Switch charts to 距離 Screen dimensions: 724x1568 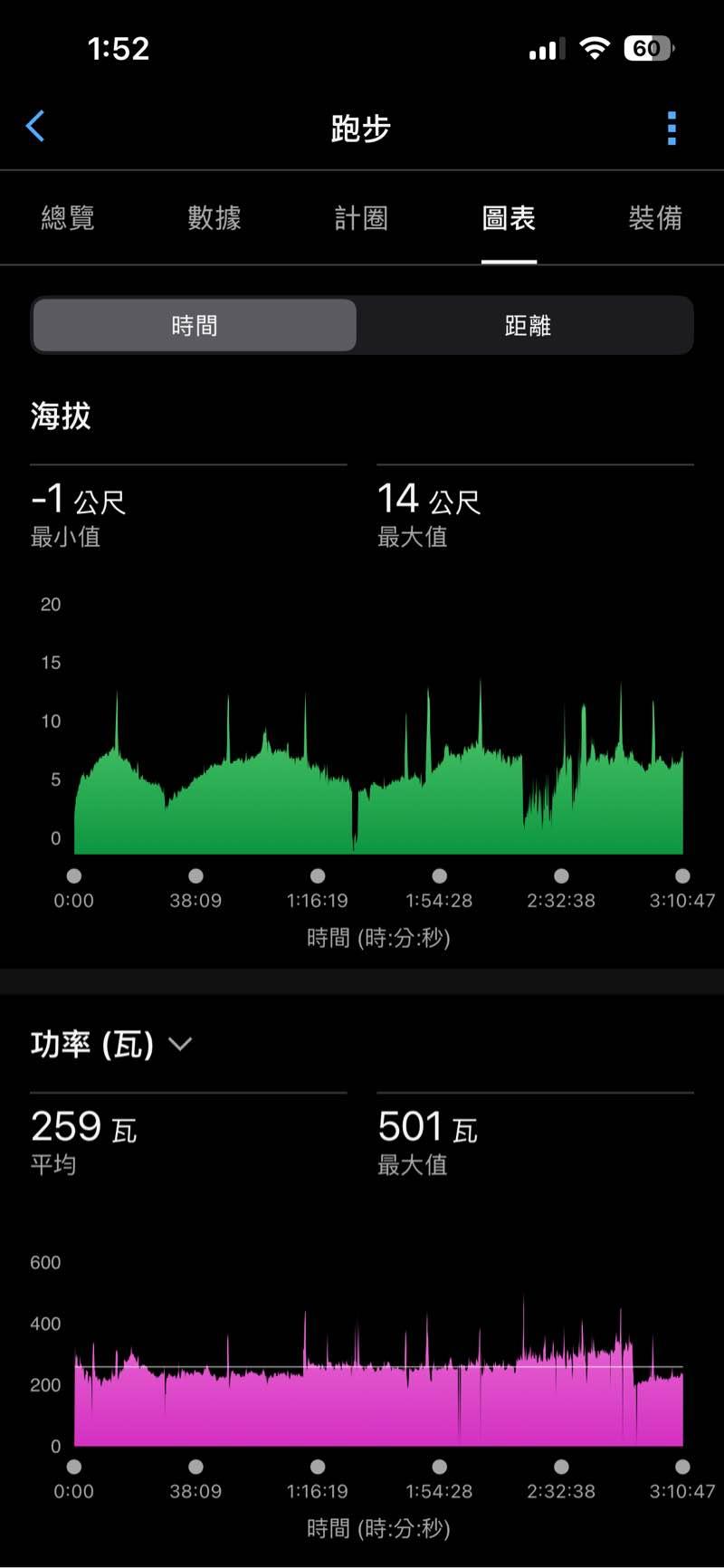pyautogui.click(x=528, y=325)
